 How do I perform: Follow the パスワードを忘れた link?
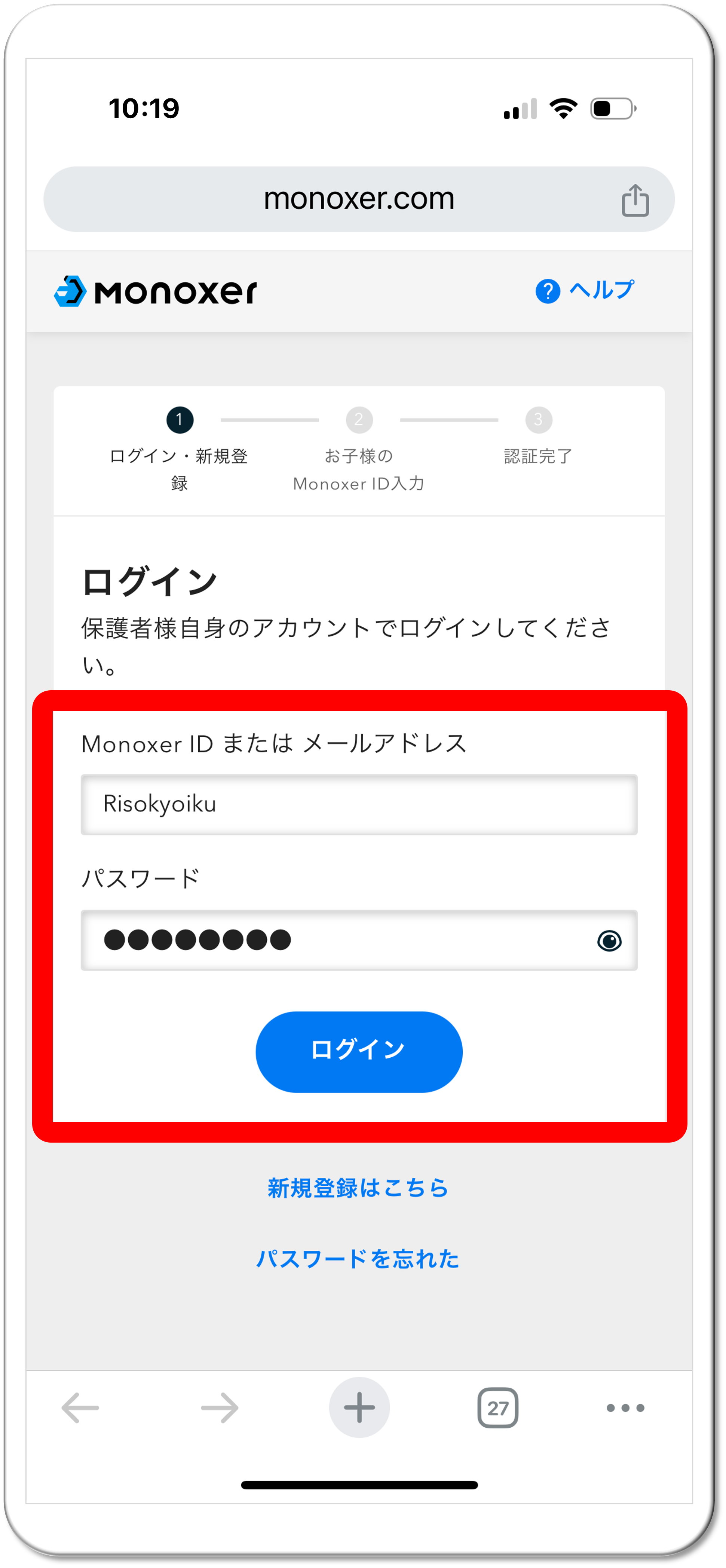[x=358, y=1259]
